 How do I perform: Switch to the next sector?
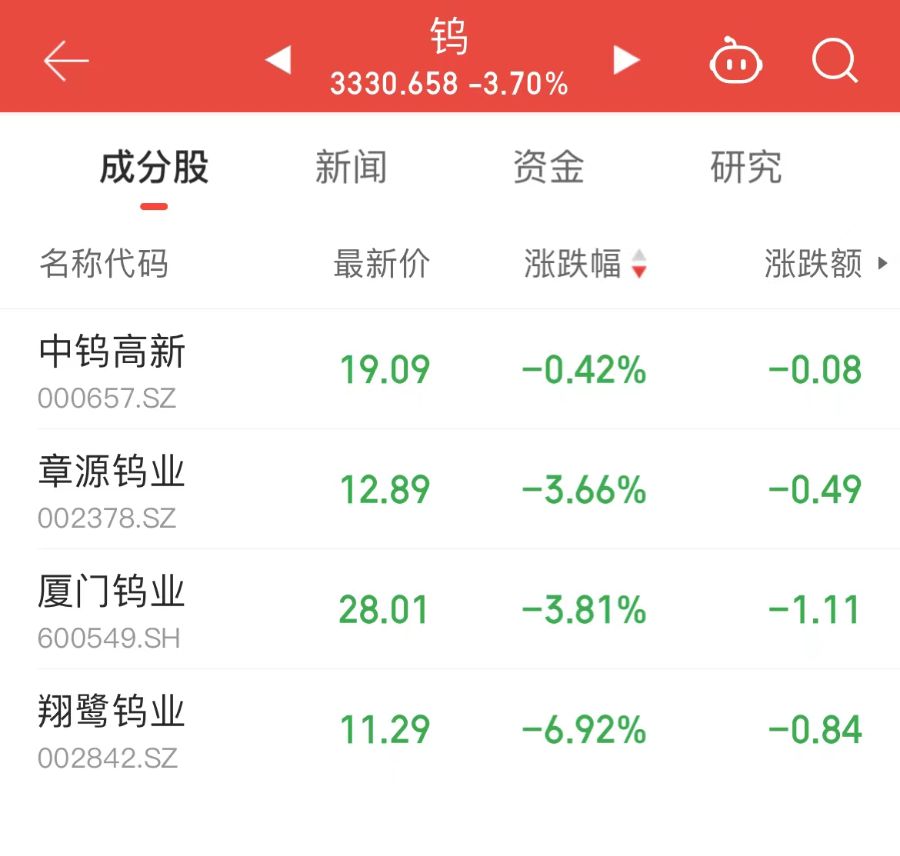click(x=627, y=60)
